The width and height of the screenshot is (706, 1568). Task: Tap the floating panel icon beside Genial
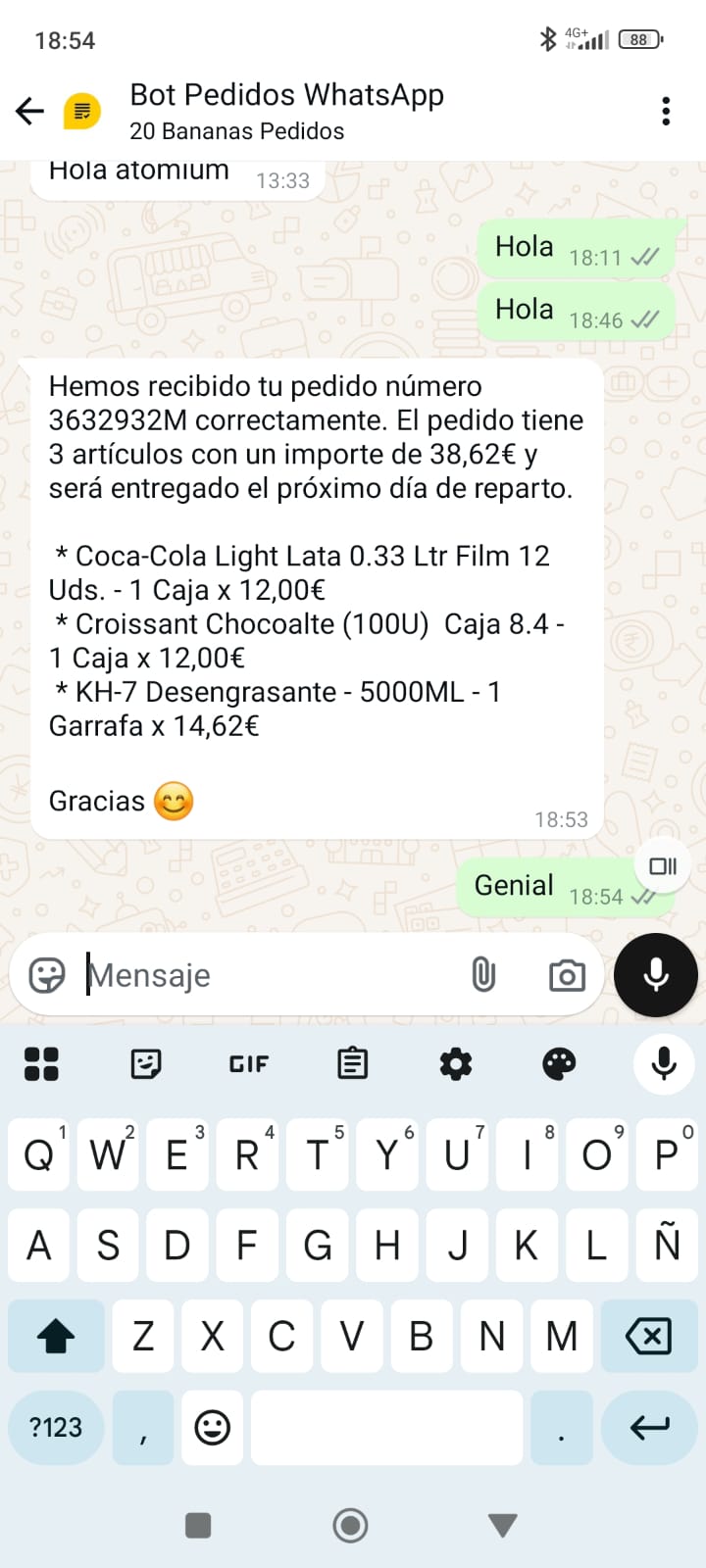point(663,865)
